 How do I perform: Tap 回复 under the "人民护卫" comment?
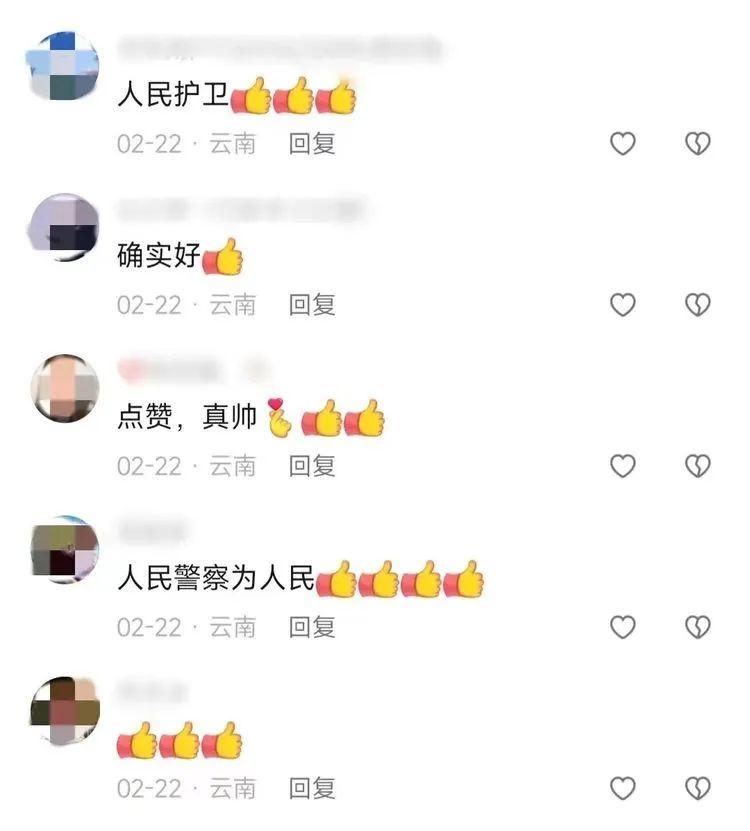click(312, 144)
